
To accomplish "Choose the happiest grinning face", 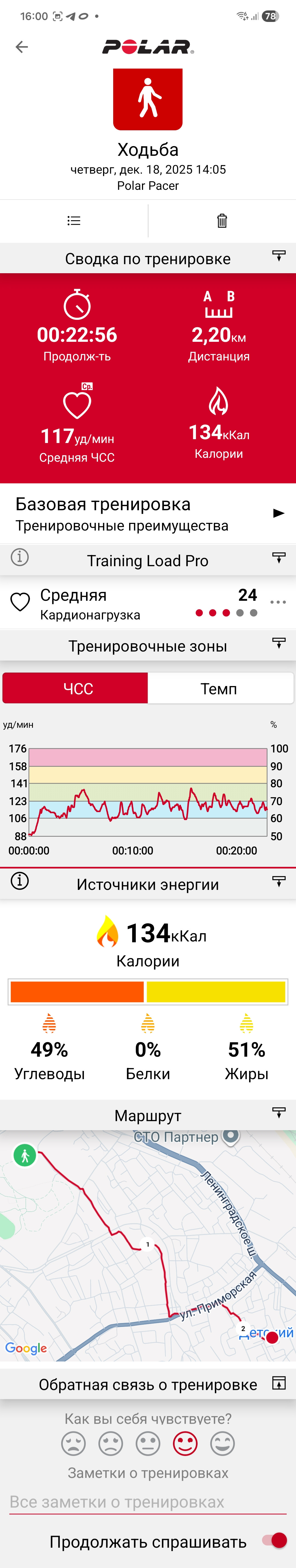I will click(223, 1443).
